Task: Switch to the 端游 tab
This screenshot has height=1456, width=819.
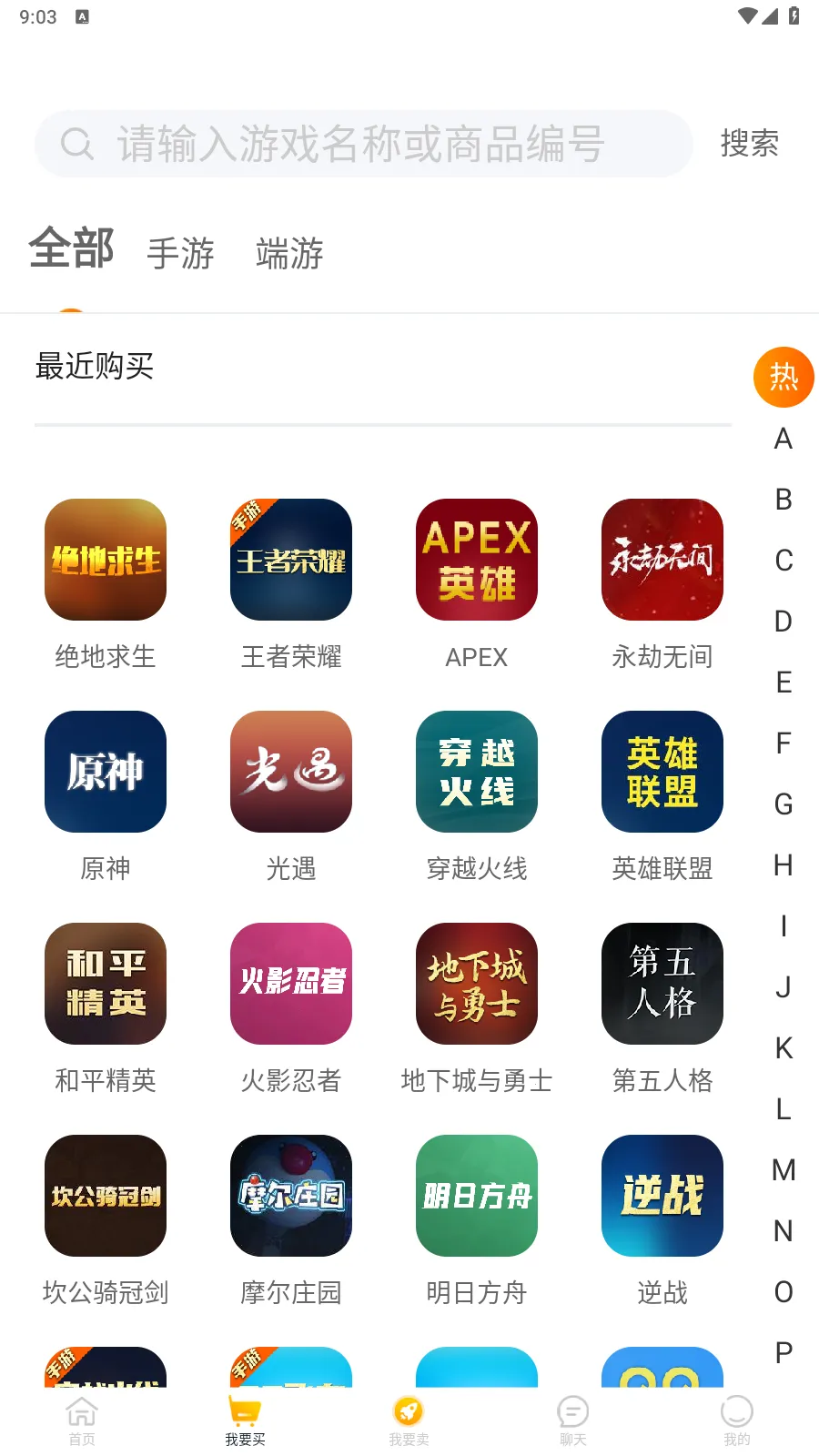Action: [x=289, y=253]
